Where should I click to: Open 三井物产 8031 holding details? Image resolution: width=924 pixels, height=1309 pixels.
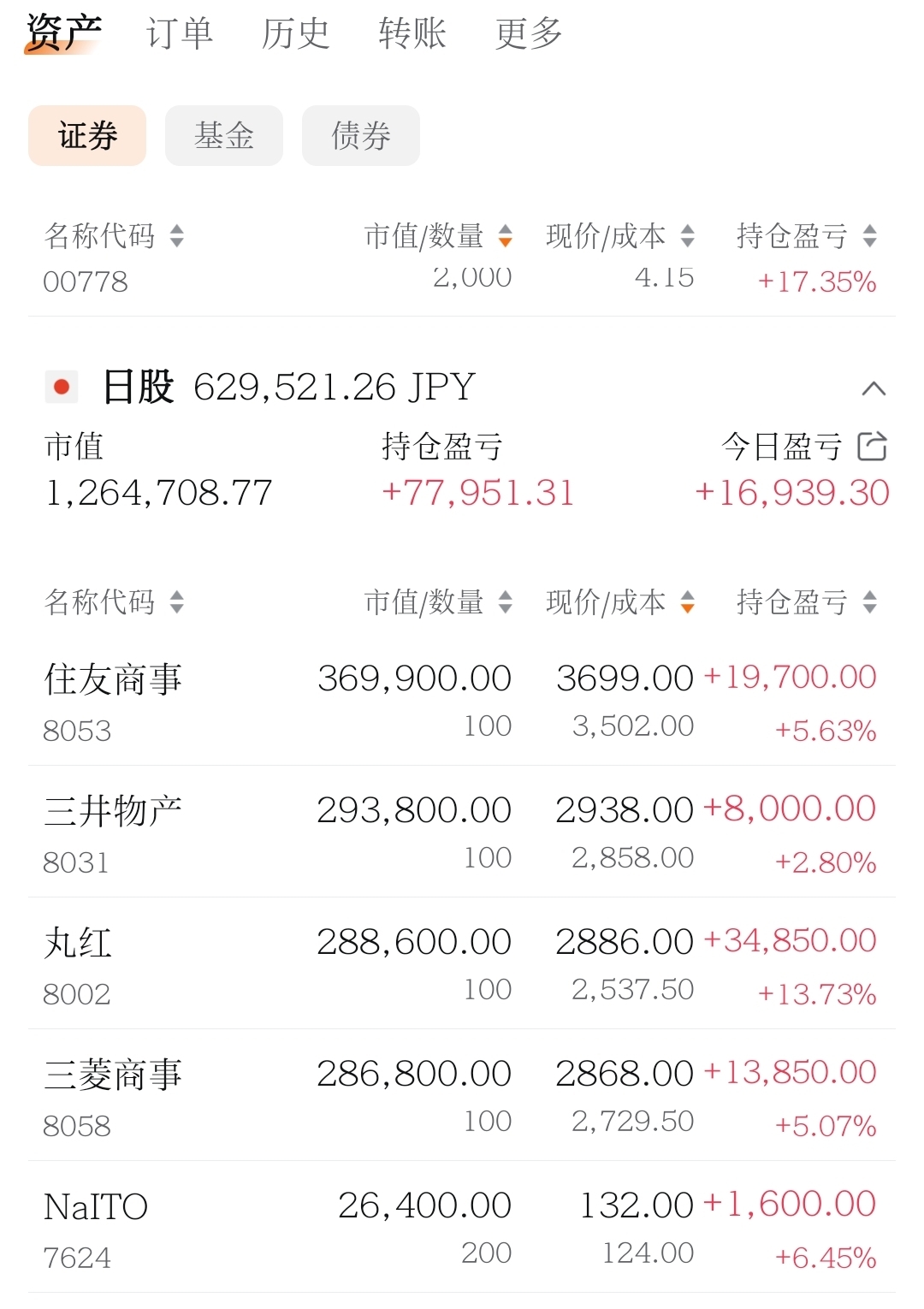(x=462, y=833)
